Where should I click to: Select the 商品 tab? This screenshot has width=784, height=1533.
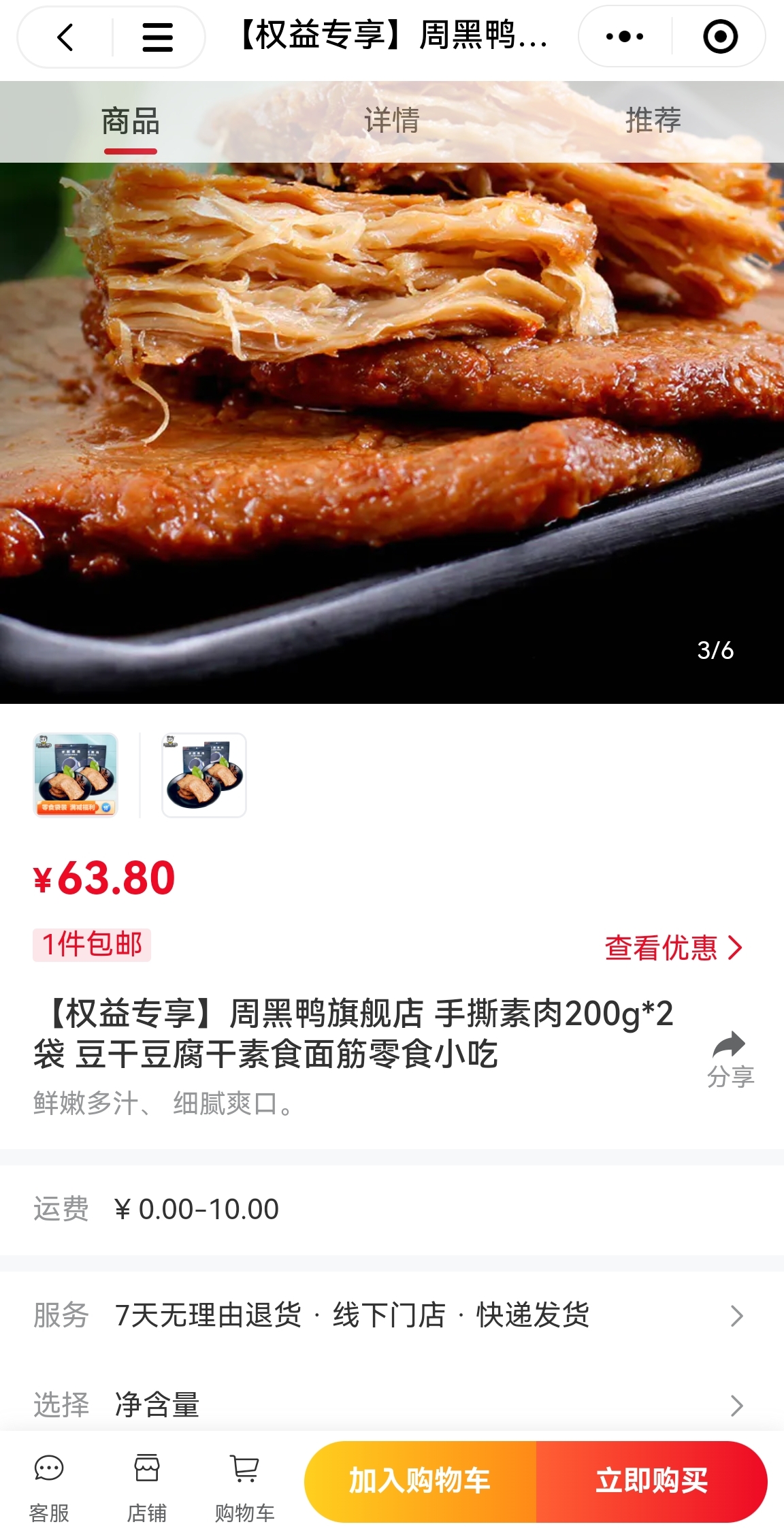click(x=130, y=121)
